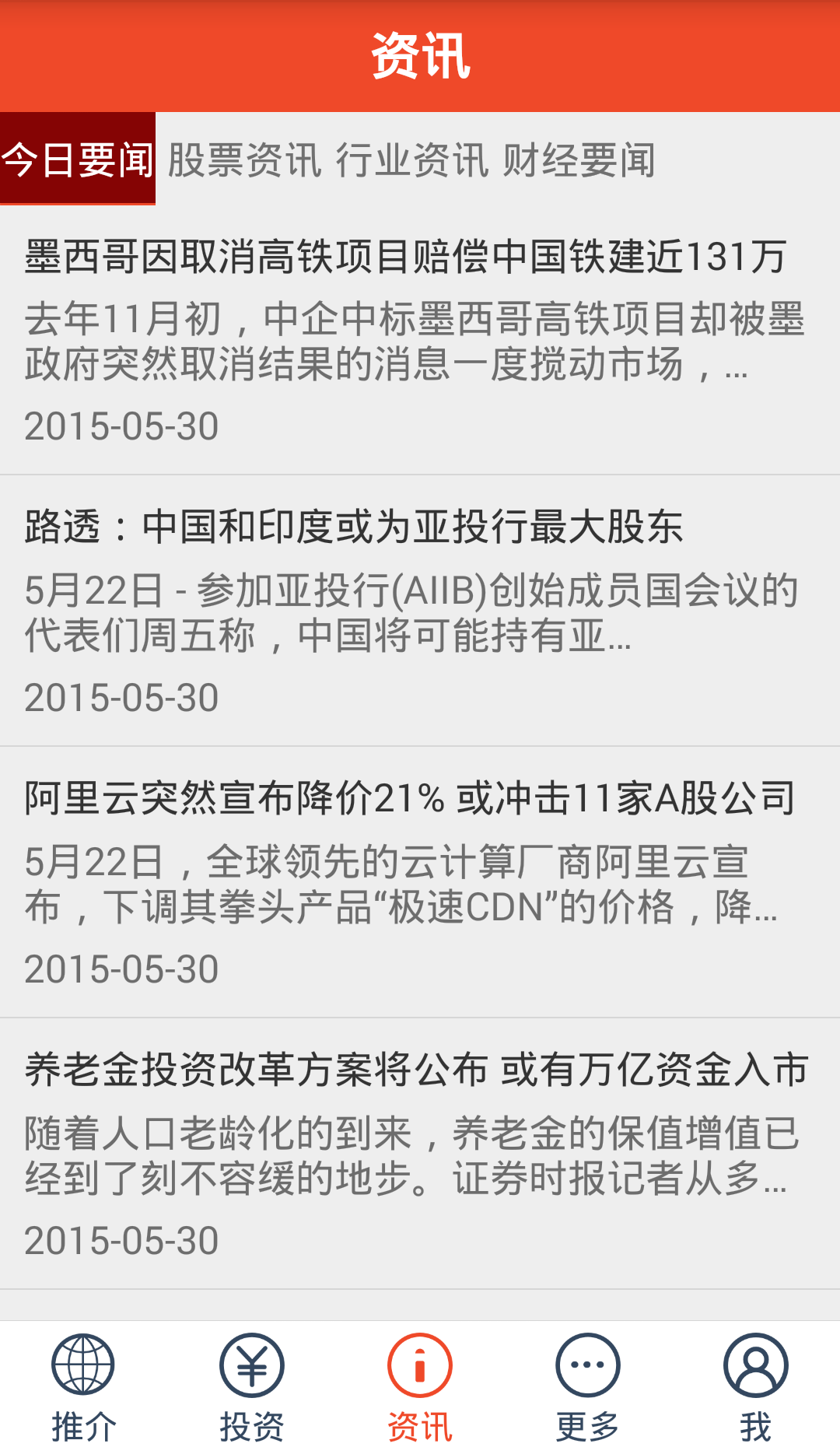Switch to the 行业资讯 tab
840x1447 pixels.
(412, 160)
